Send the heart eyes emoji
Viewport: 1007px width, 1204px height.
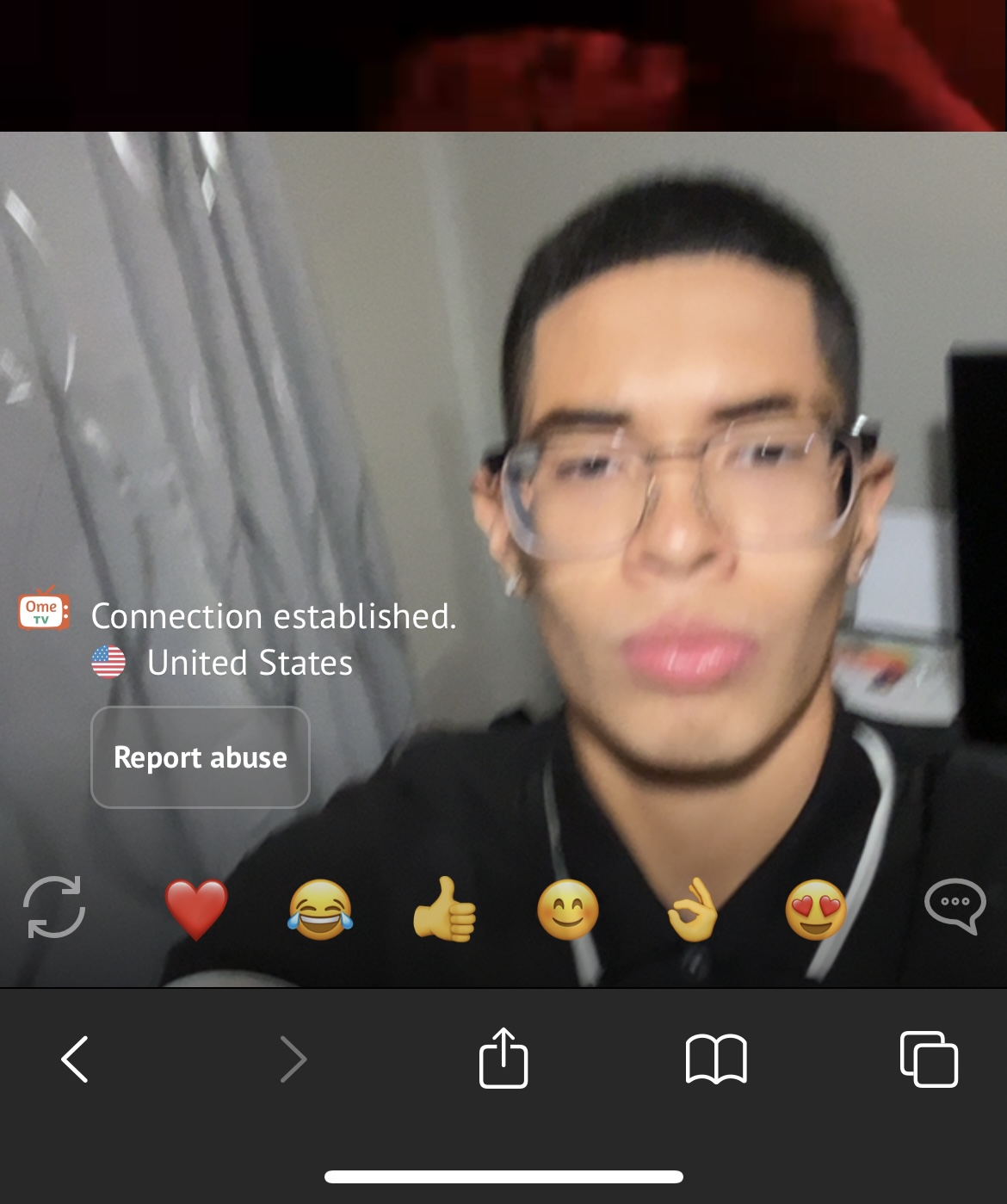point(816,910)
